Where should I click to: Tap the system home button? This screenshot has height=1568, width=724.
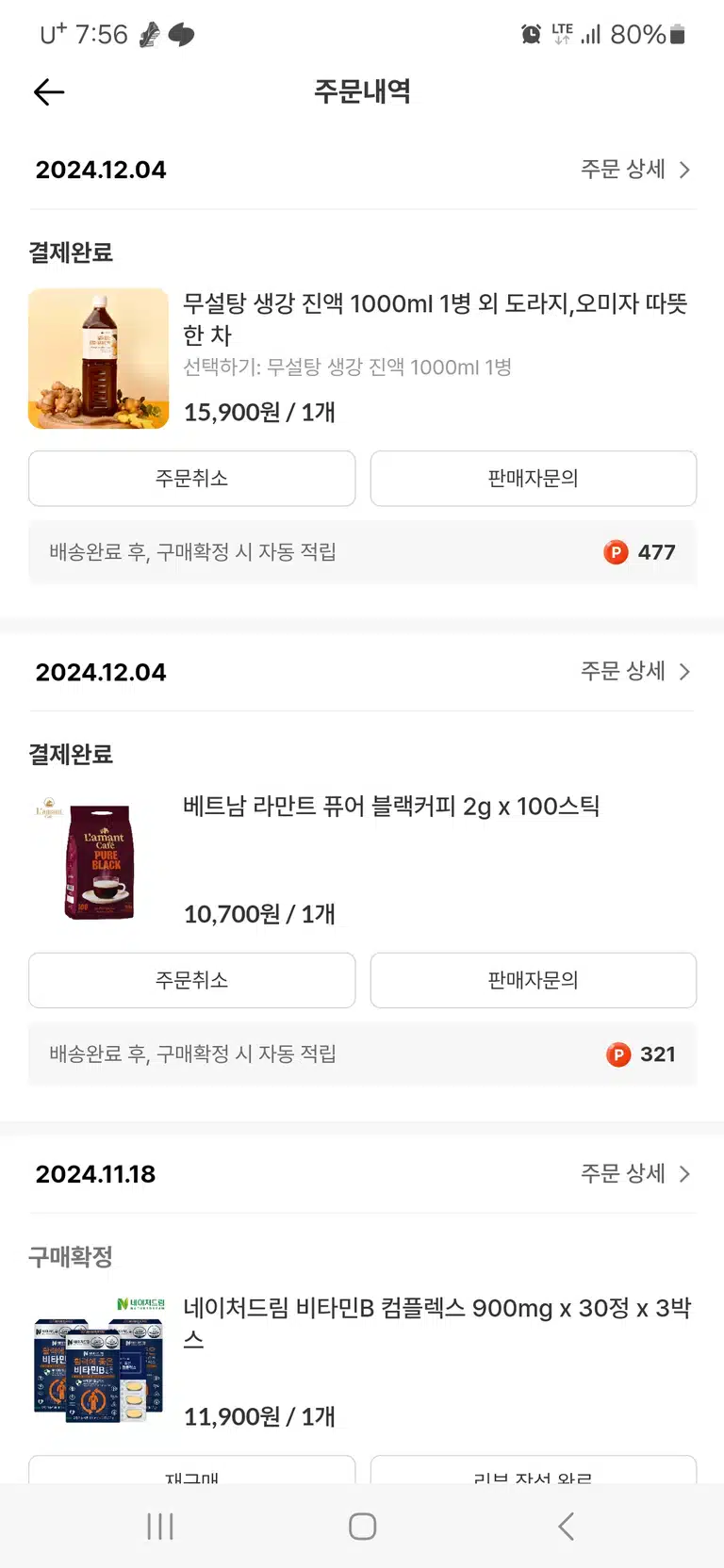363,1527
